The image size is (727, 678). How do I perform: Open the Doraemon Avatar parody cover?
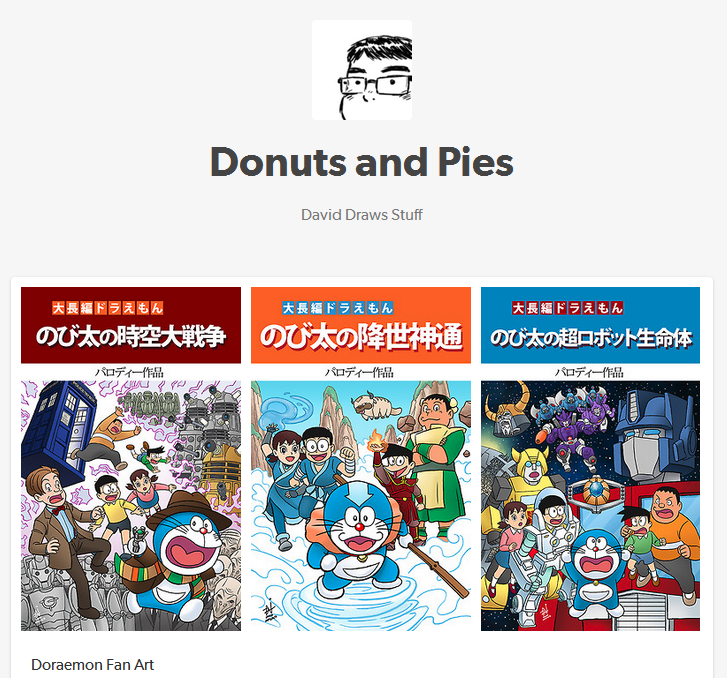[360, 458]
